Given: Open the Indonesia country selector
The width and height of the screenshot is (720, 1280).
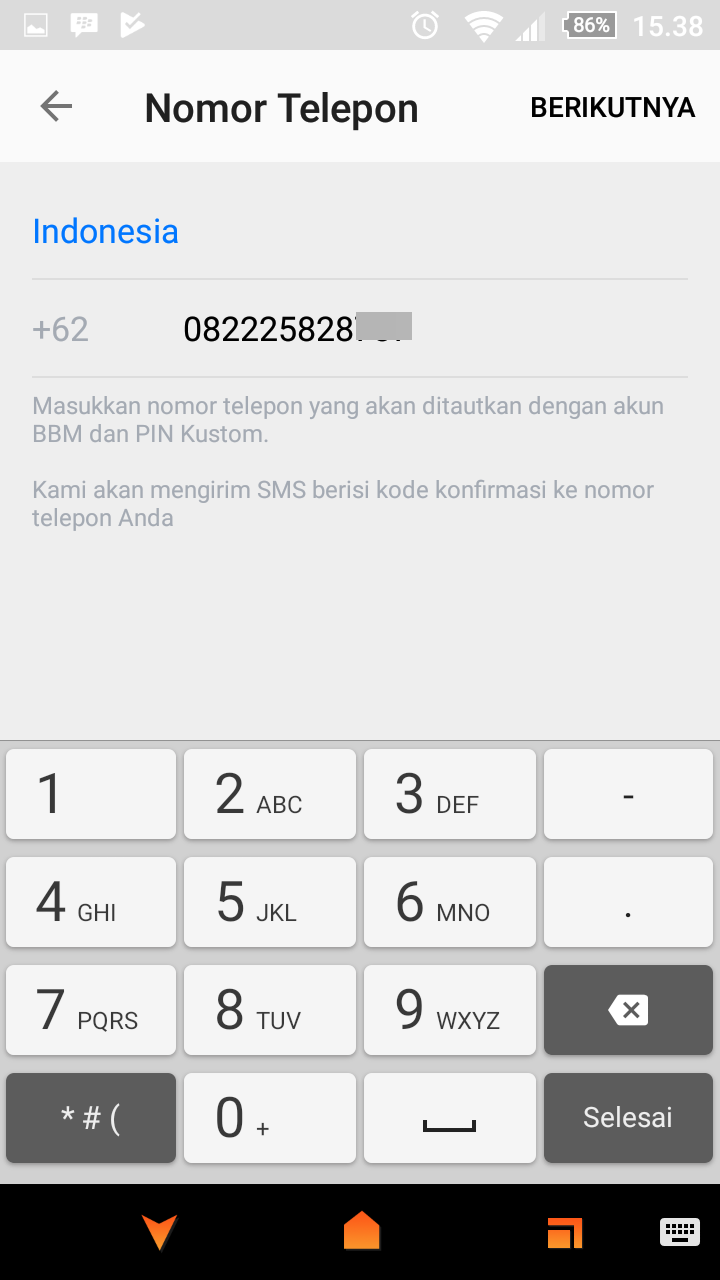Looking at the screenshot, I should click(x=105, y=231).
